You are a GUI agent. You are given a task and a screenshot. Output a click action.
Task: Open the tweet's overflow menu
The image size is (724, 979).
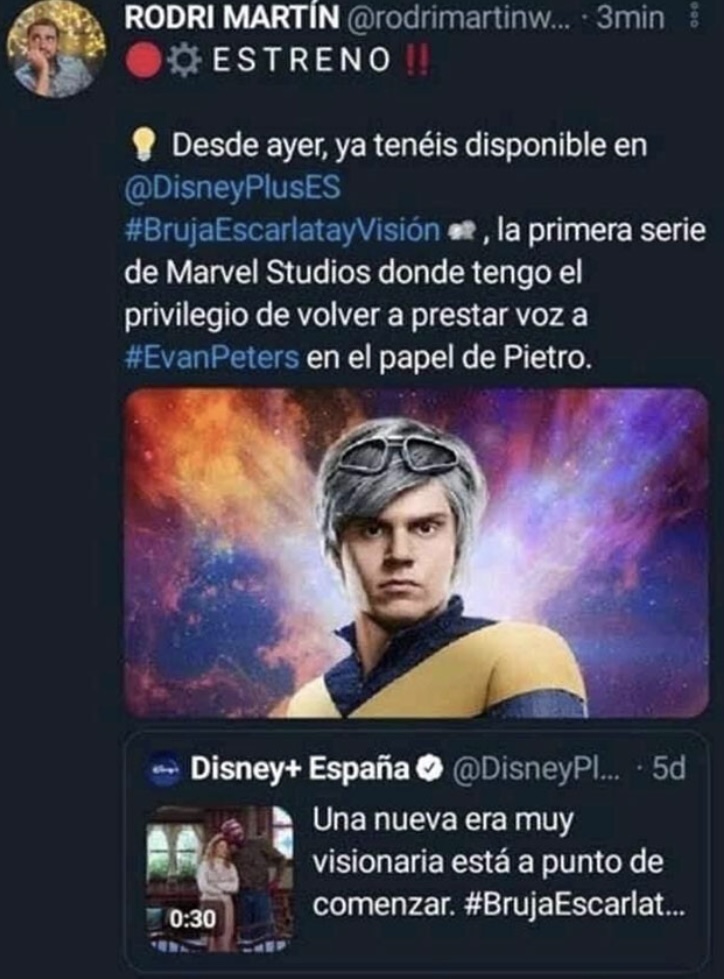(x=694, y=20)
